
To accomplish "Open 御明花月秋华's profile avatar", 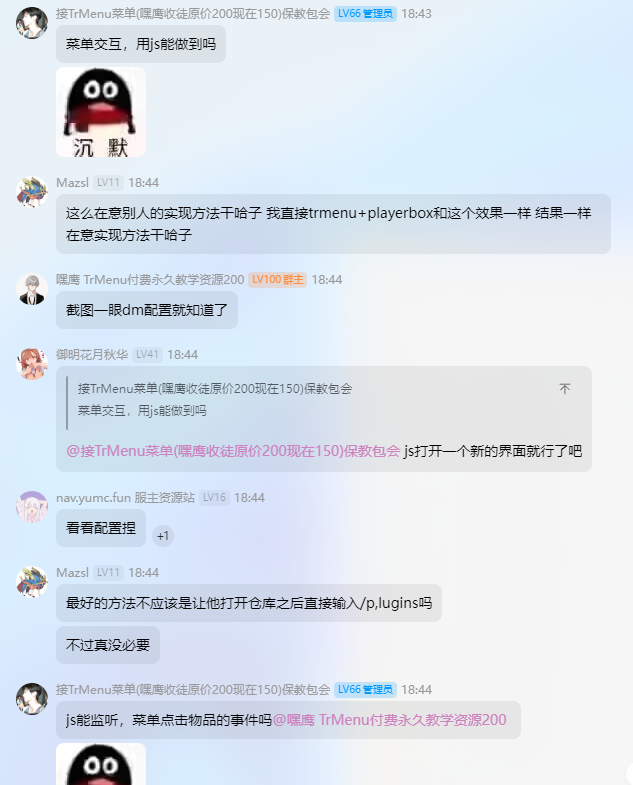I will (31, 363).
